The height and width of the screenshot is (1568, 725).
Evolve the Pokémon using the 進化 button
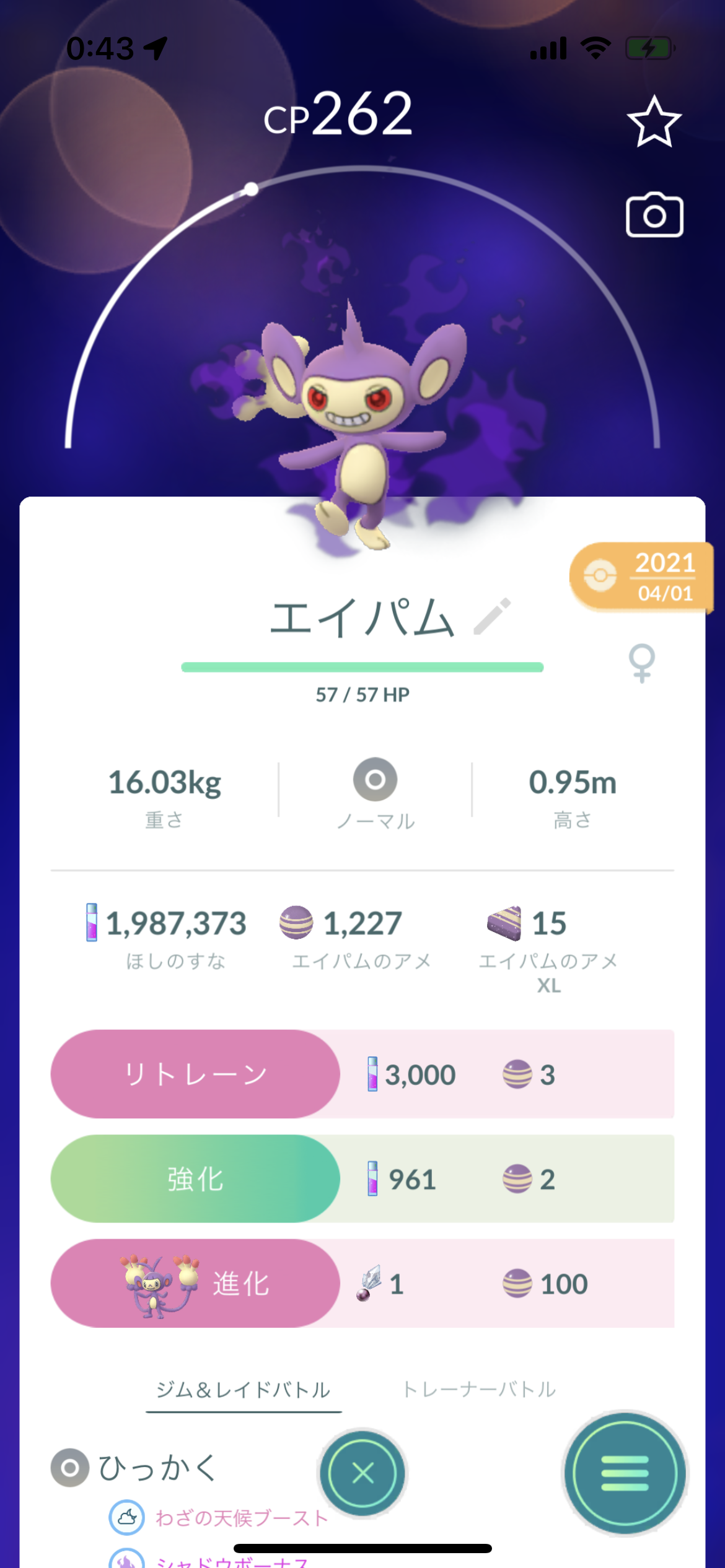[x=195, y=1283]
